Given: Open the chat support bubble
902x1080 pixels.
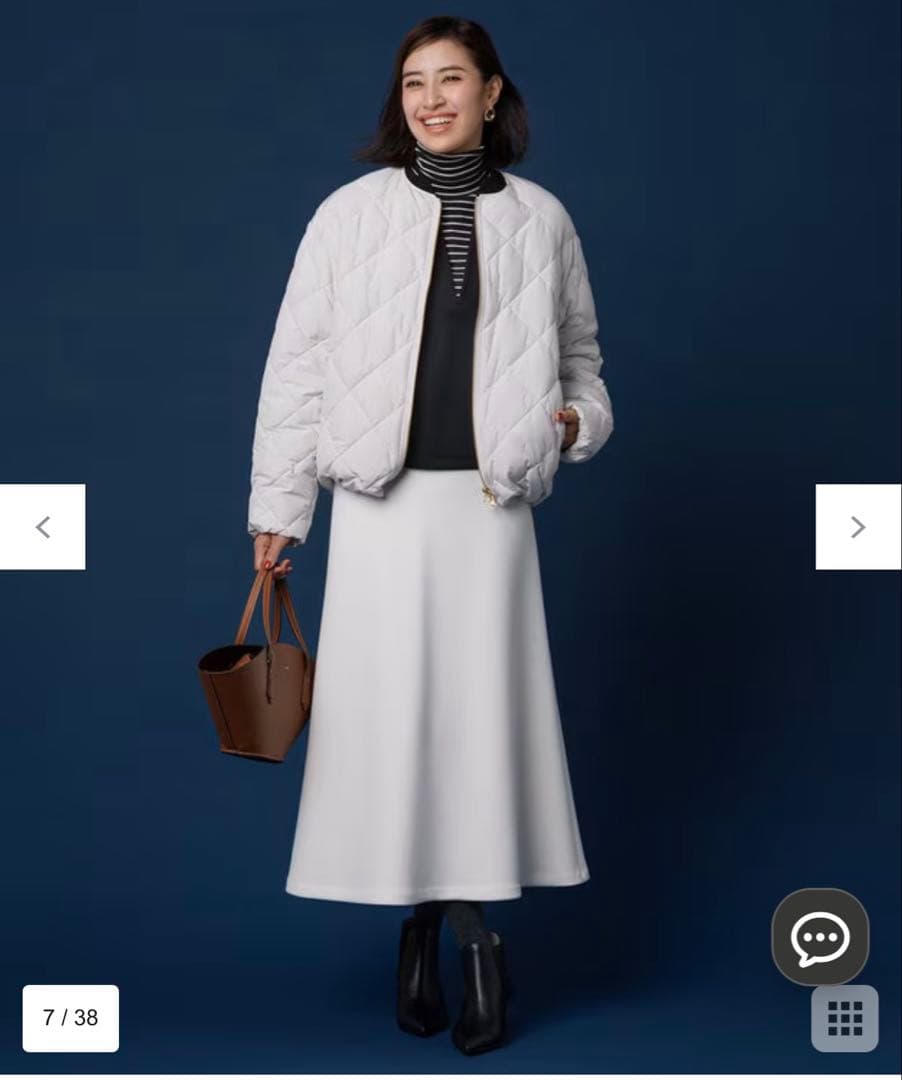Looking at the screenshot, I should 820,937.
